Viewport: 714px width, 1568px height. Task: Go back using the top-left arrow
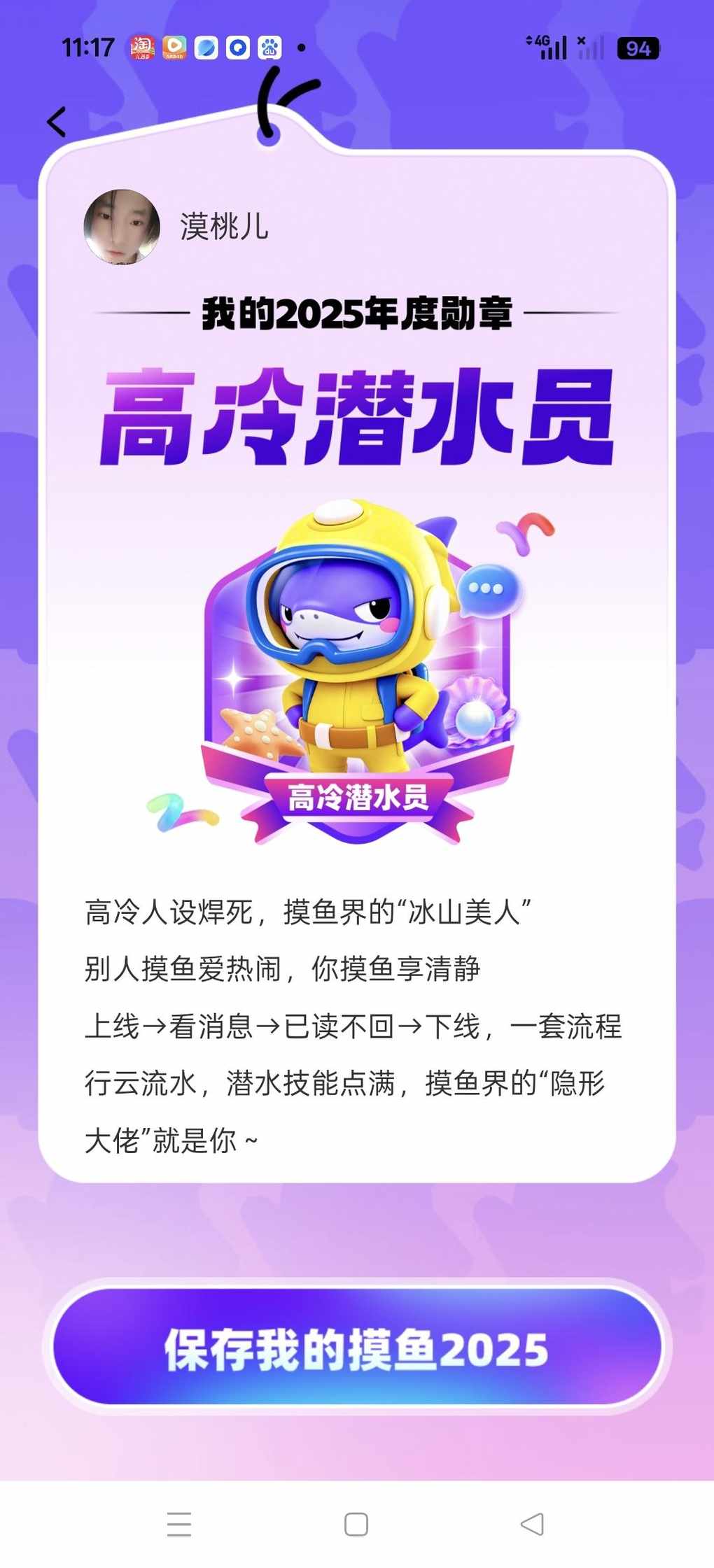[57, 122]
